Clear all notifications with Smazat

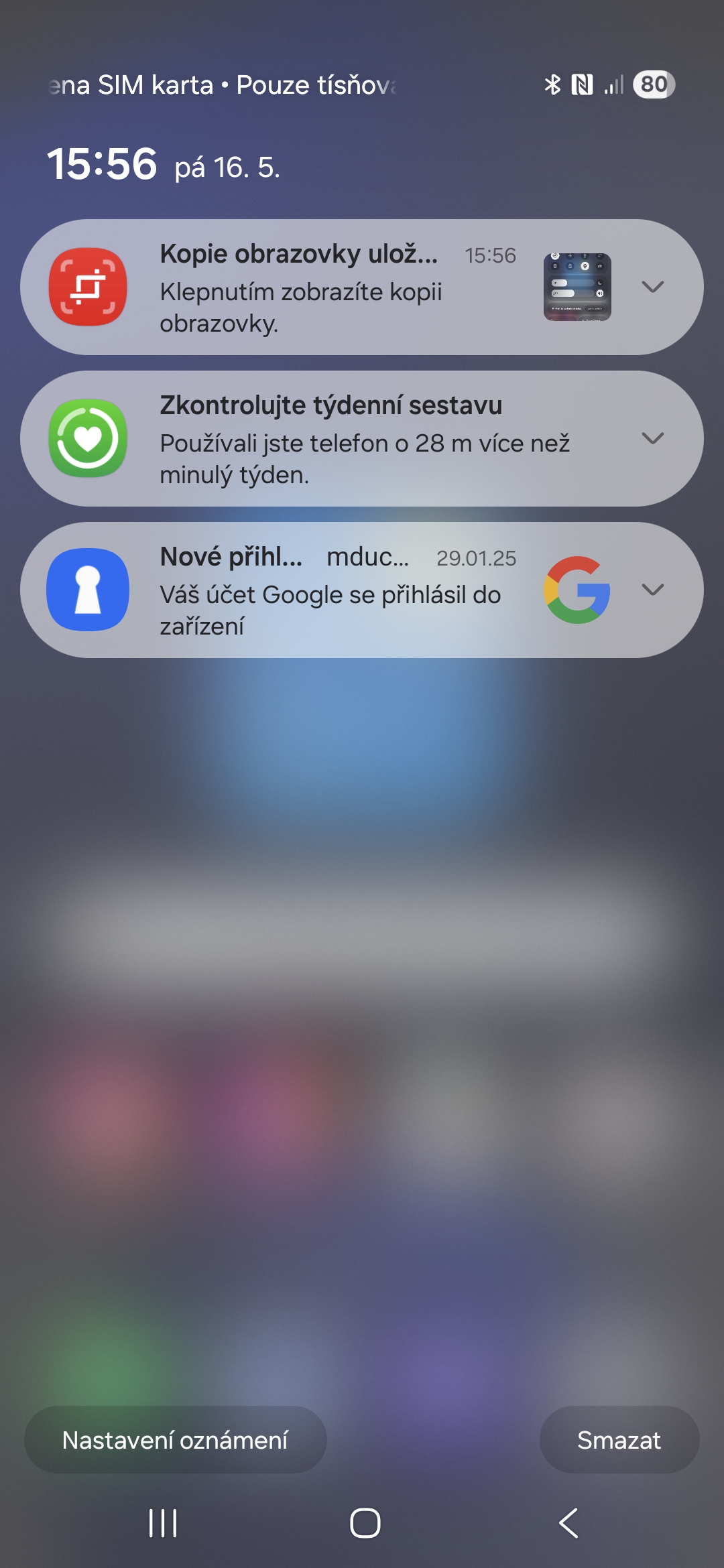[619, 1439]
